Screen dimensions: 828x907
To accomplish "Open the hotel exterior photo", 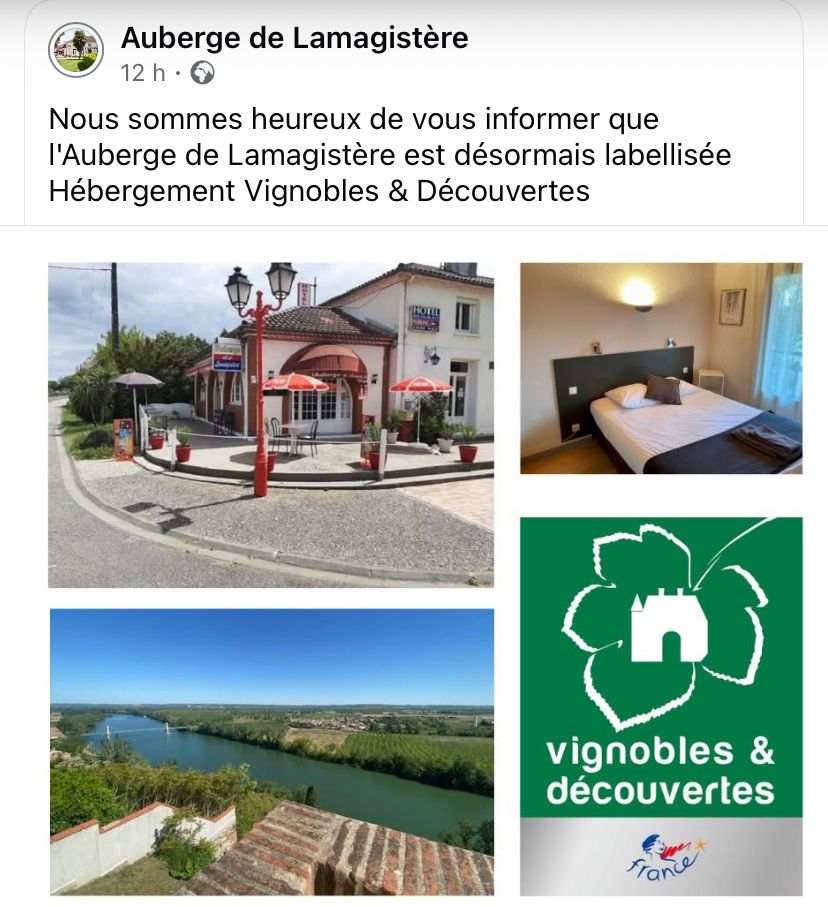I will tap(271, 424).
